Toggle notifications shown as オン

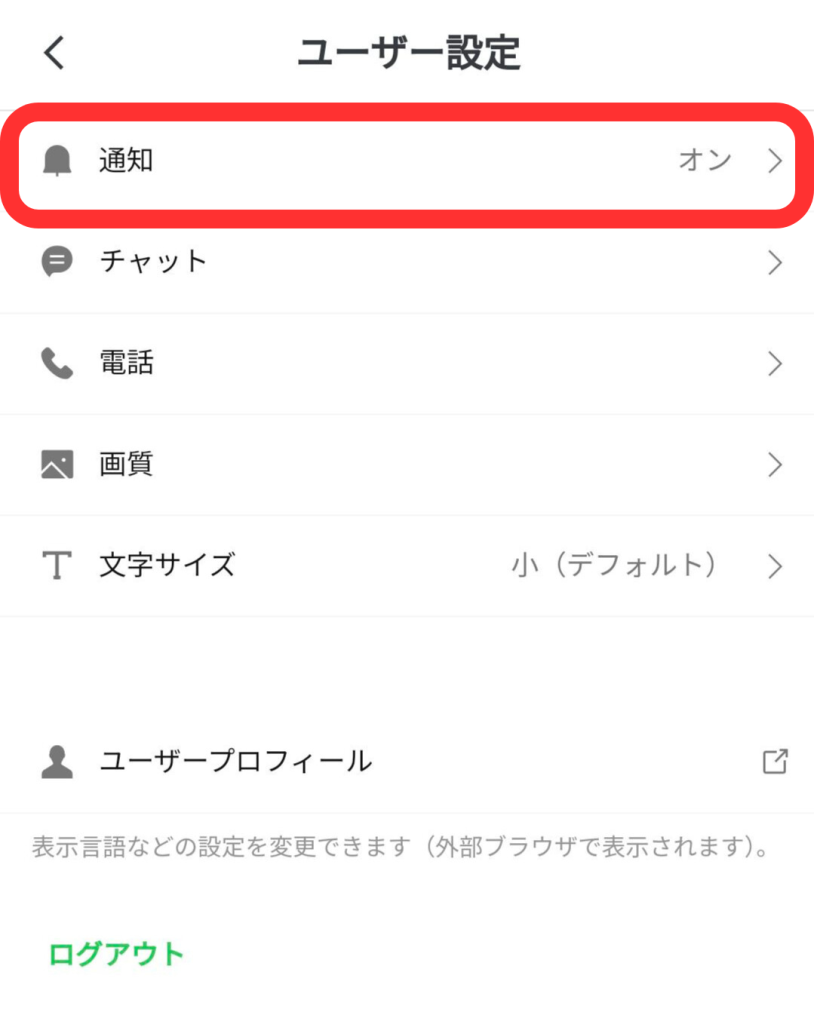(706, 161)
